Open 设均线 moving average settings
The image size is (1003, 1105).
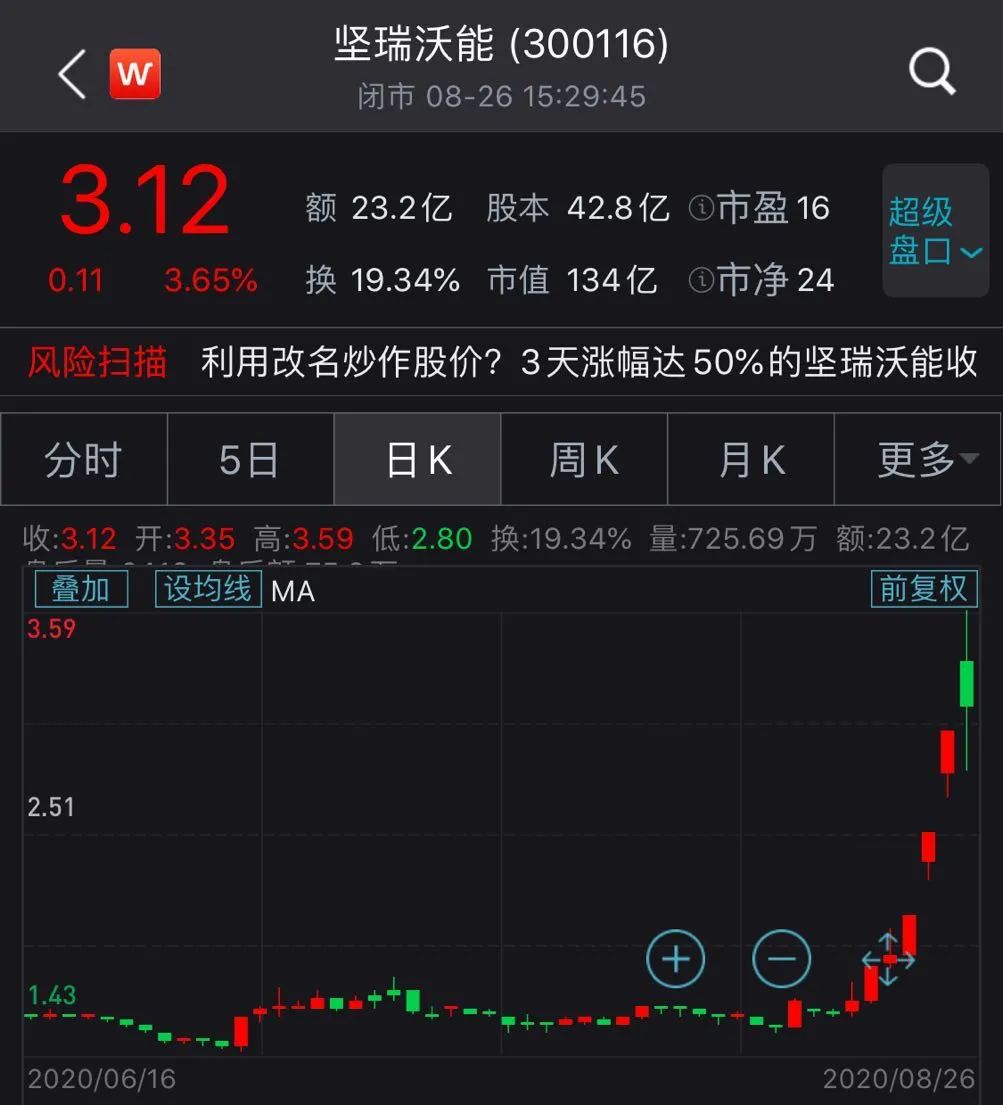click(208, 589)
